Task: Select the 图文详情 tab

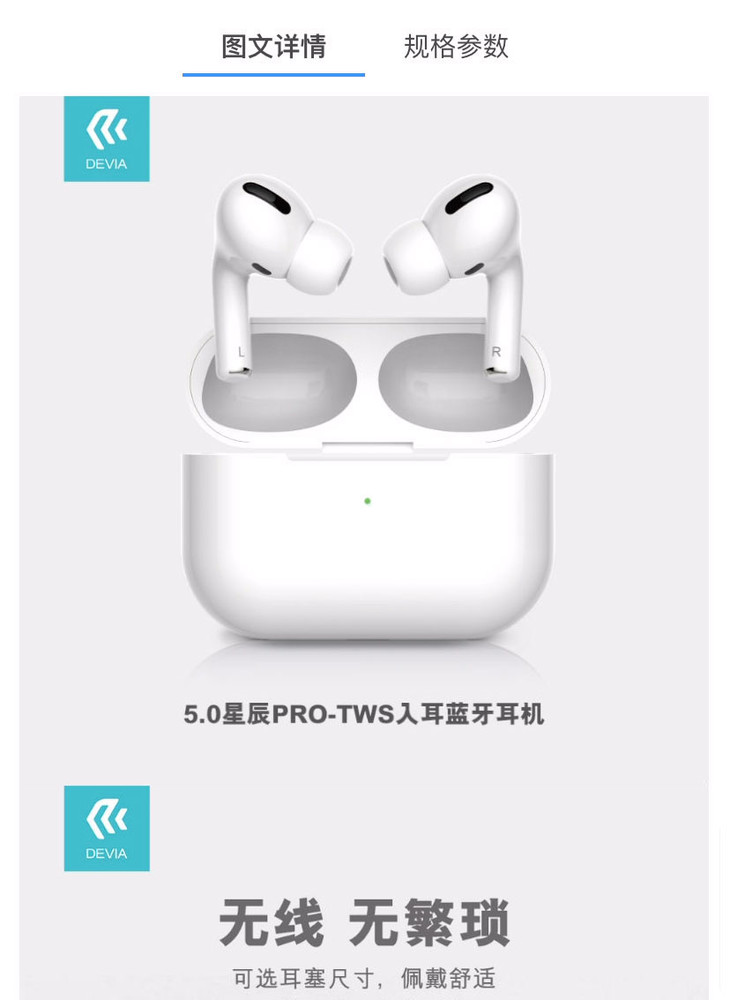Action: 274,47
